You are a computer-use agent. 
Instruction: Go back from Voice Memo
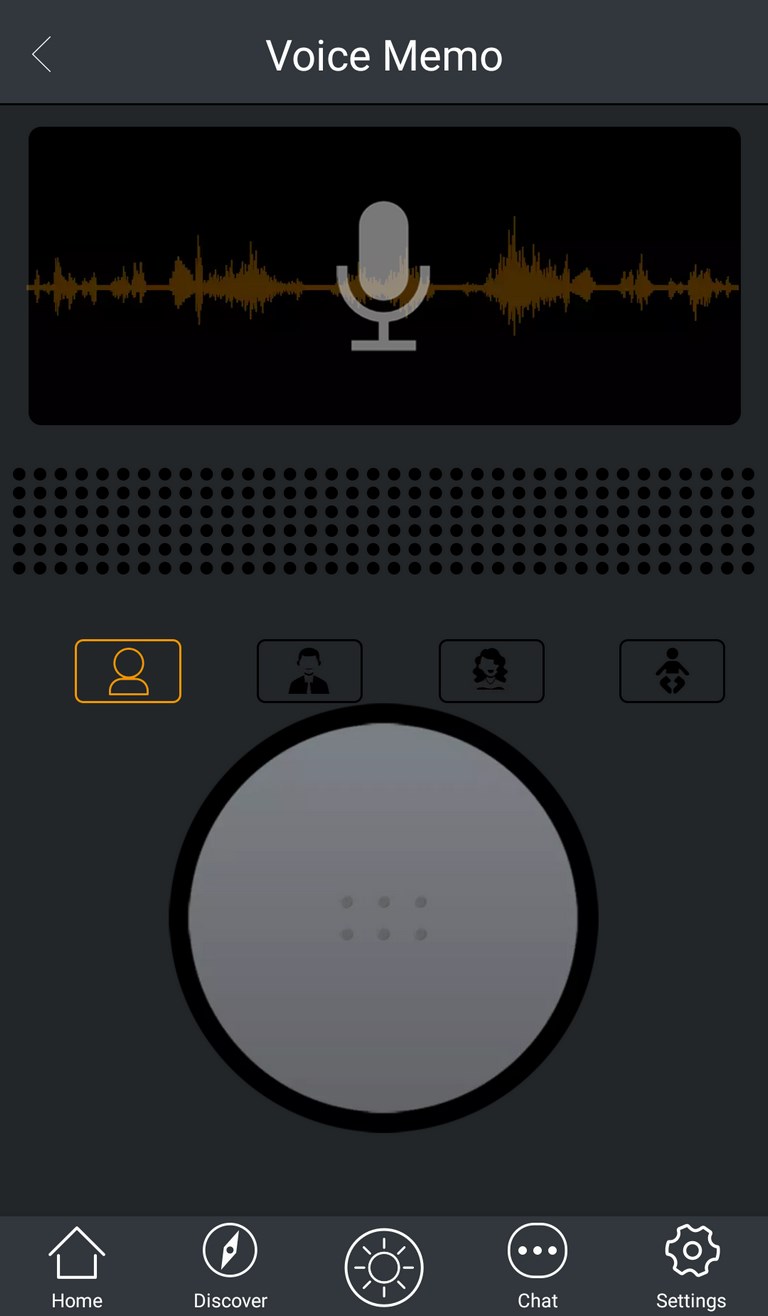pyautogui.click(x=41, y=55)
